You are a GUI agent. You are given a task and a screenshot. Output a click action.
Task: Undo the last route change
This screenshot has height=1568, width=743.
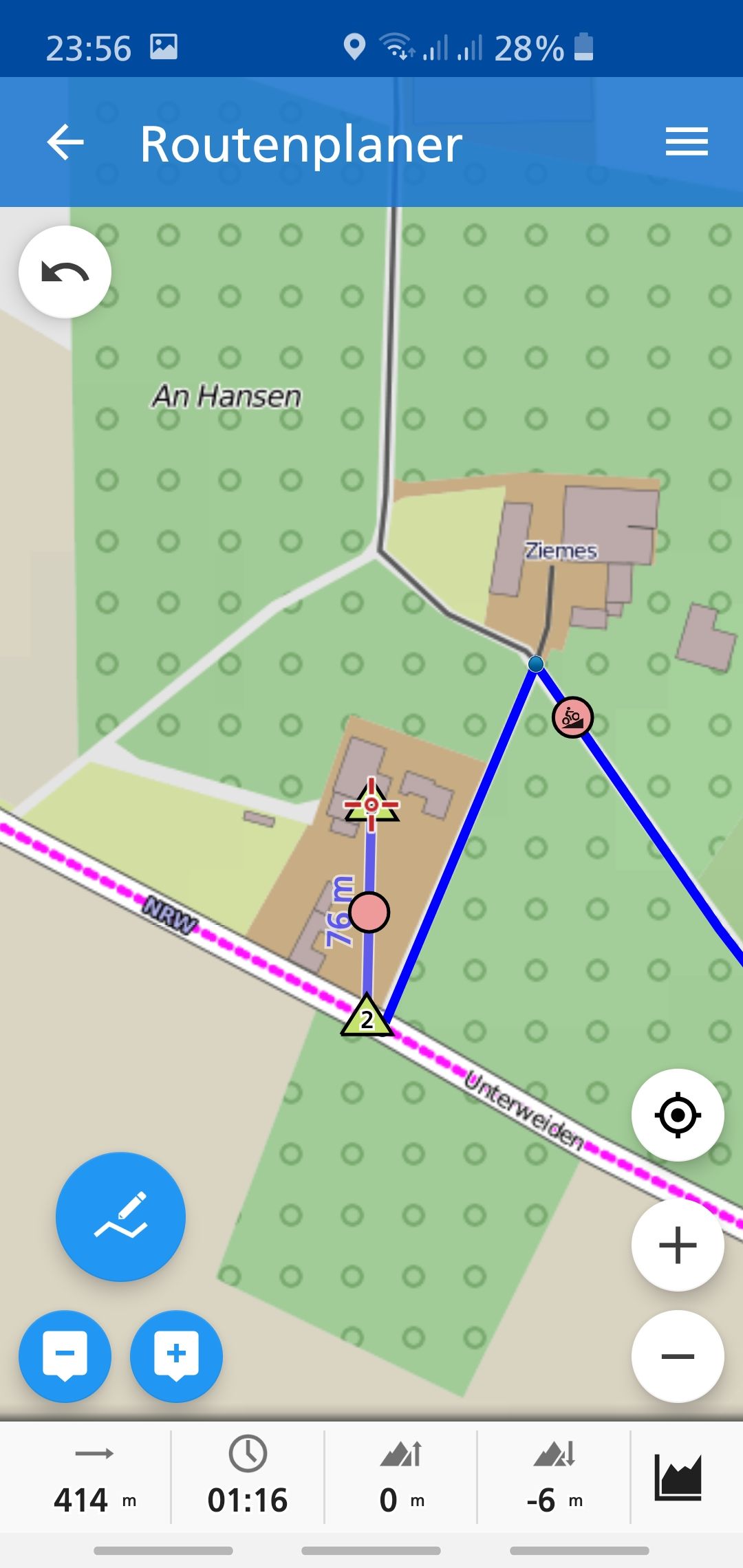pos(65,272)
